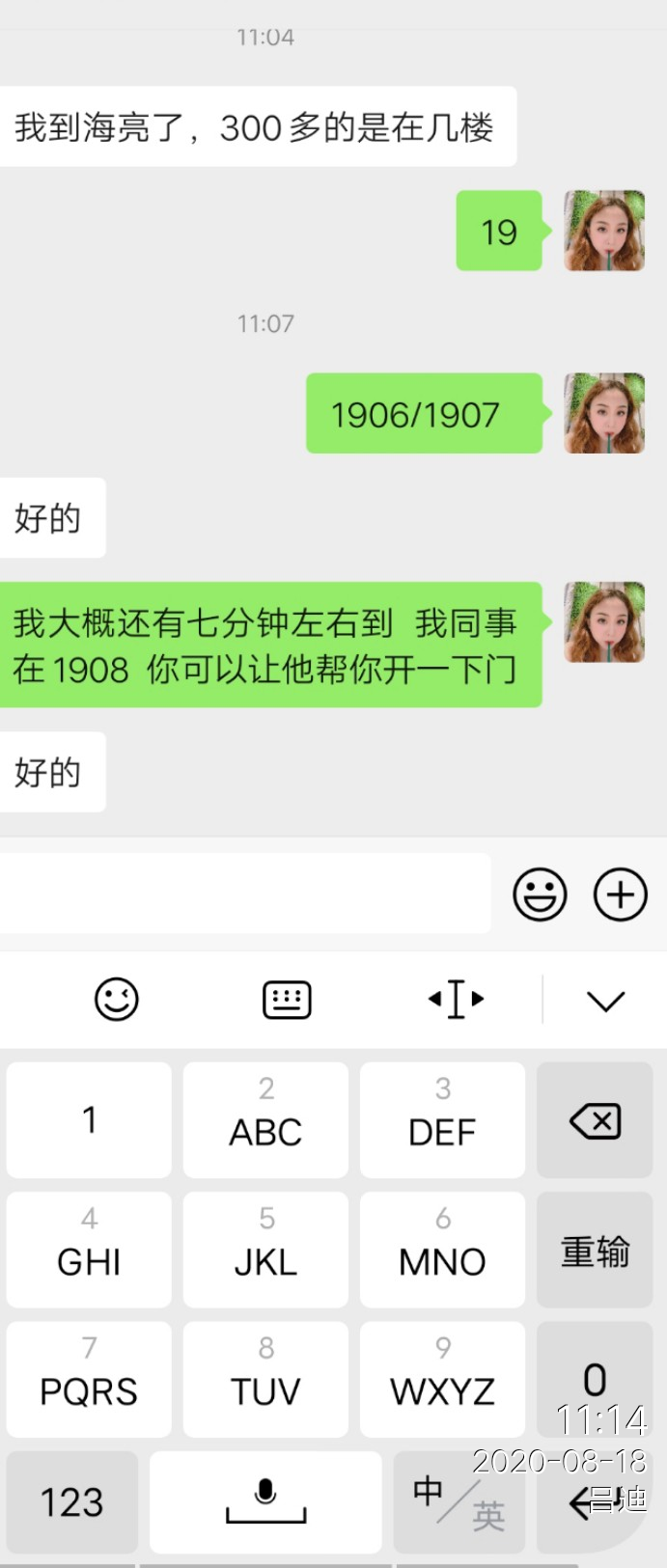This screenshot has height=1568, width=667.
Task: Tap the space bar with microphone
Action: point(265,1501)
